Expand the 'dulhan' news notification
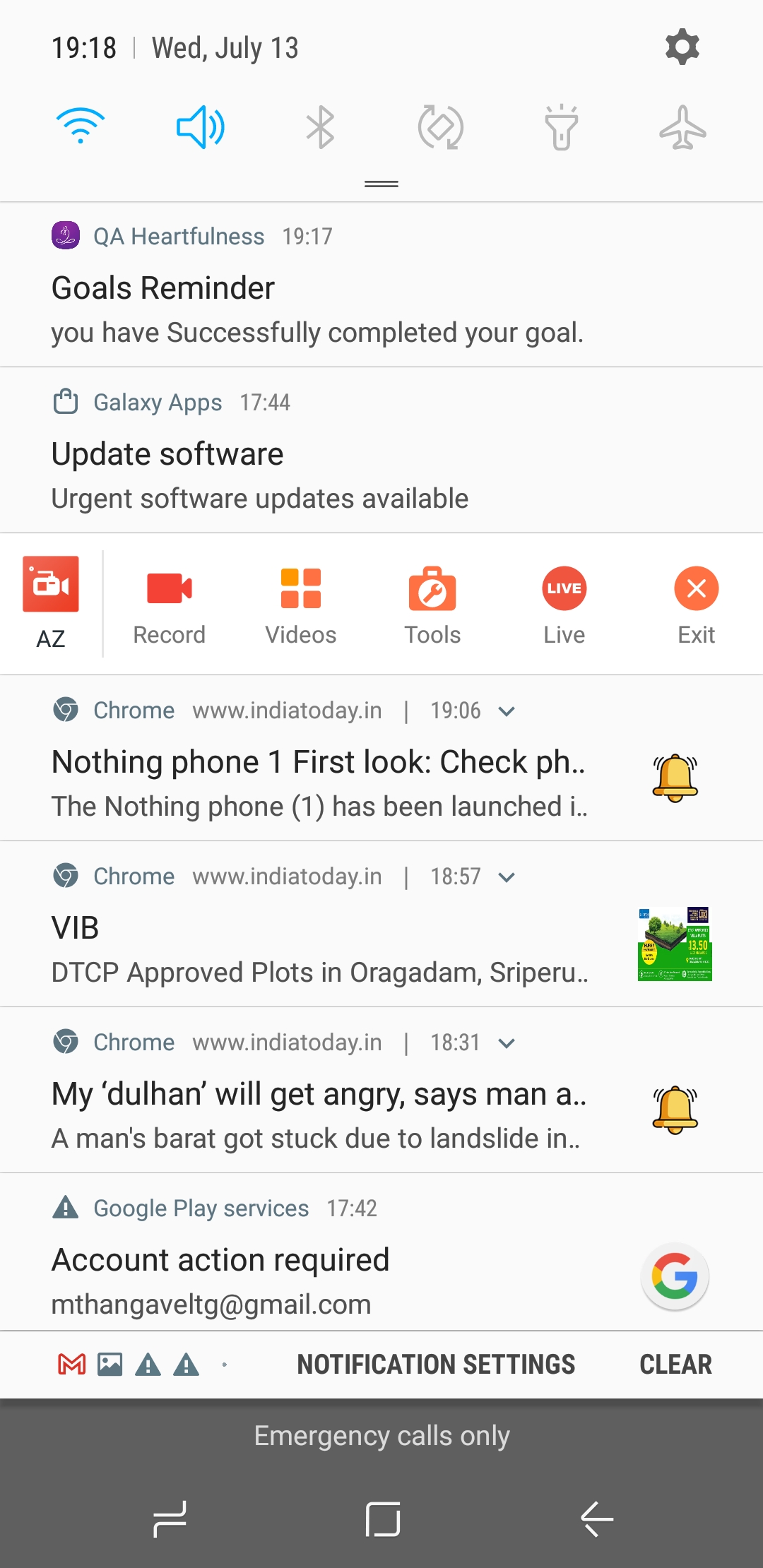 click(x=507, y=1043)
